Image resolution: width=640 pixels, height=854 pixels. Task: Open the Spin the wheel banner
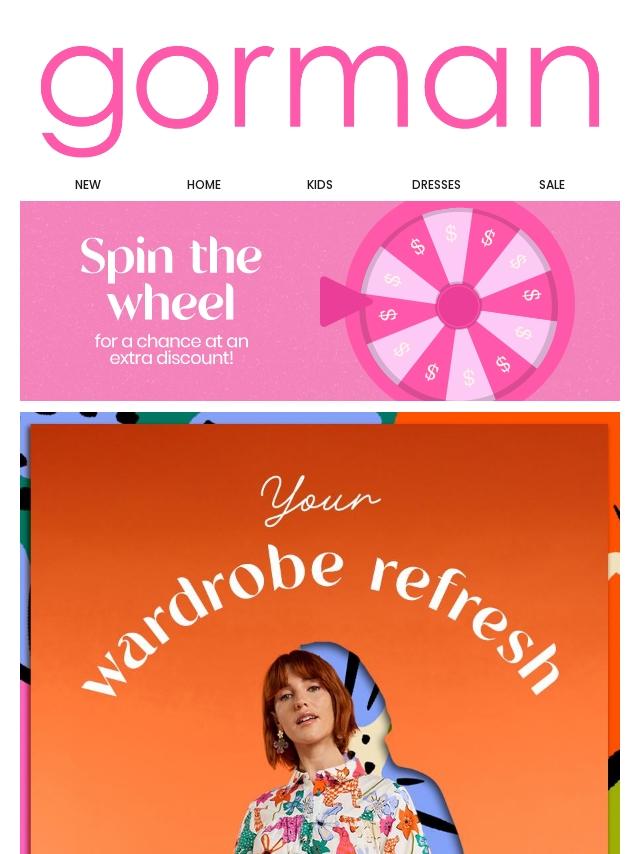tap(320, 301)
